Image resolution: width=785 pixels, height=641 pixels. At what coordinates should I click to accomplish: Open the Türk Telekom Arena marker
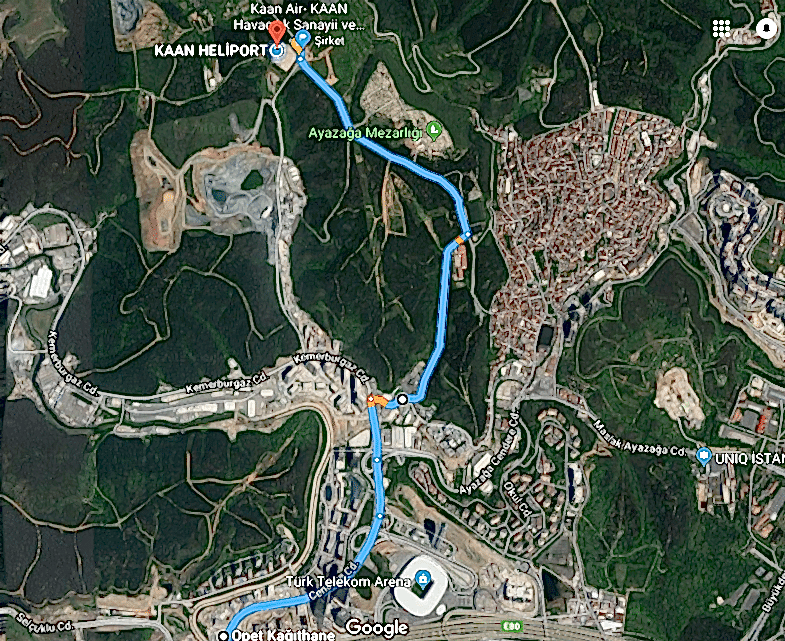(423, 579)
